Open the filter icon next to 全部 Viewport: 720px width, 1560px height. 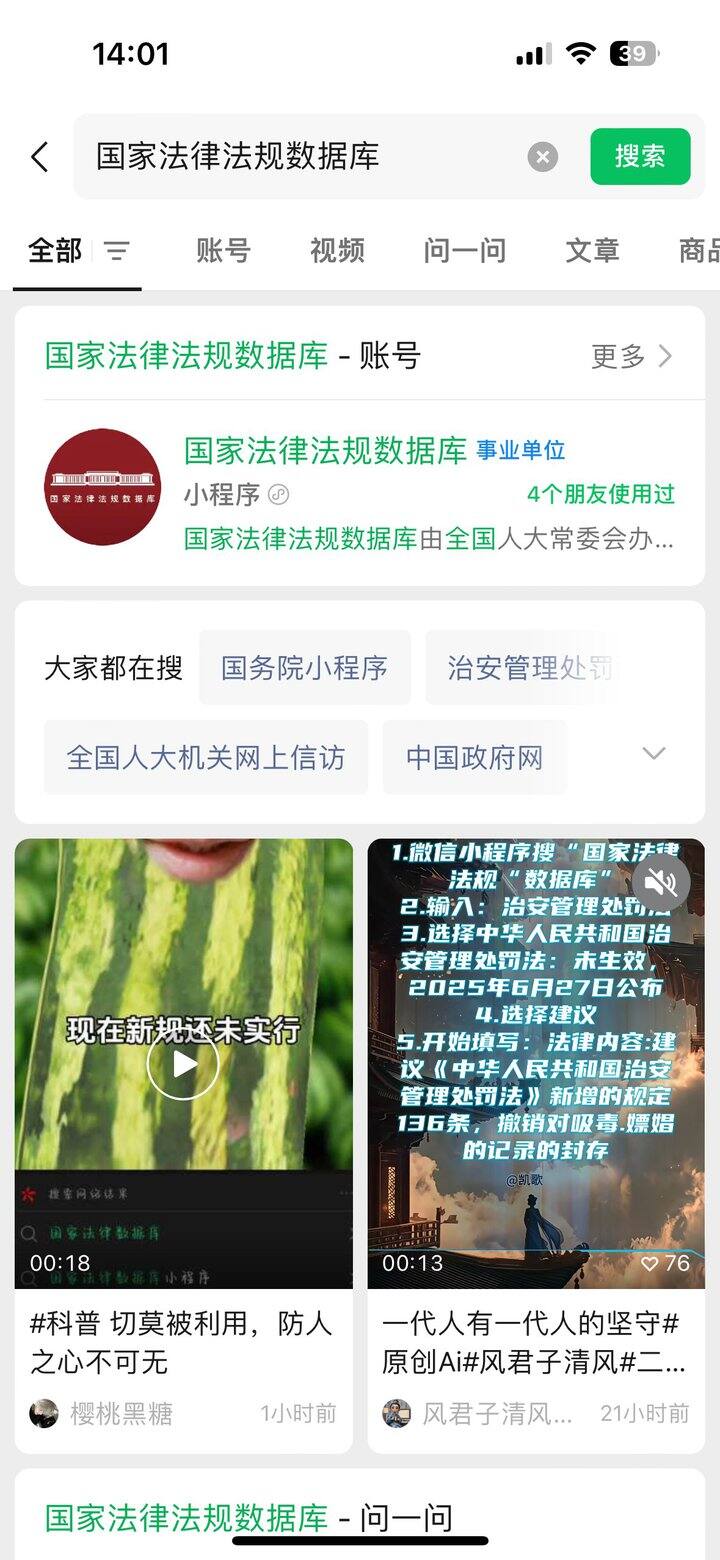point(118,251)
